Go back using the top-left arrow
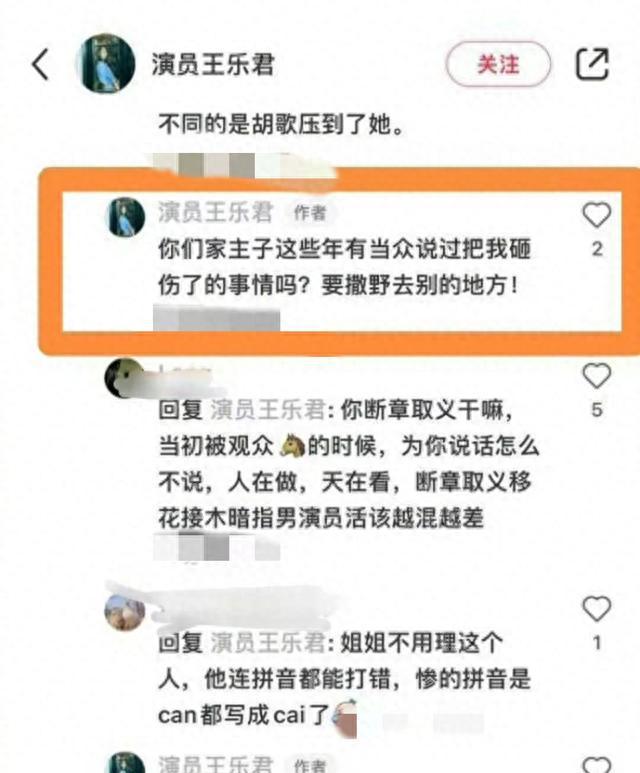 [x=41, y=65]
